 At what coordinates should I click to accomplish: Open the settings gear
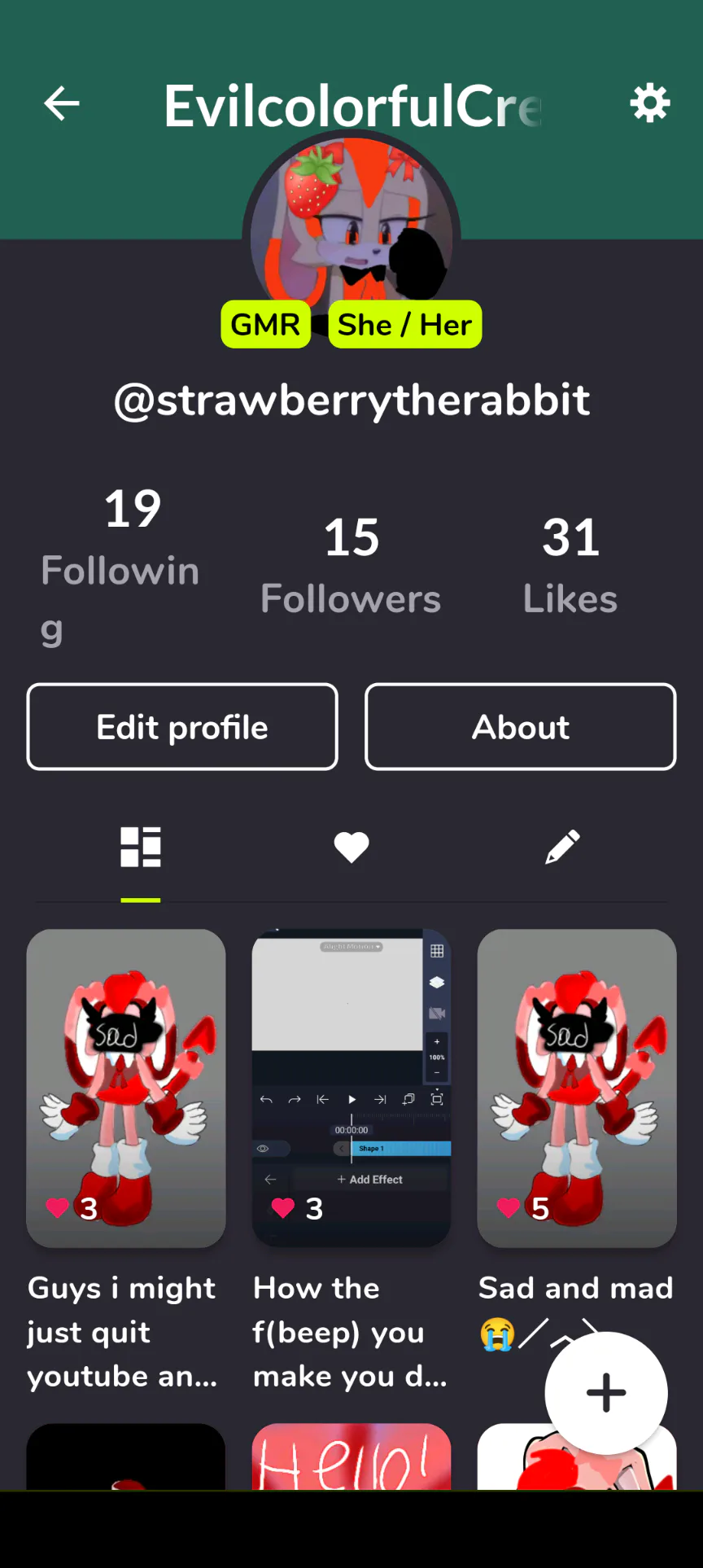(x=649, y=104)
